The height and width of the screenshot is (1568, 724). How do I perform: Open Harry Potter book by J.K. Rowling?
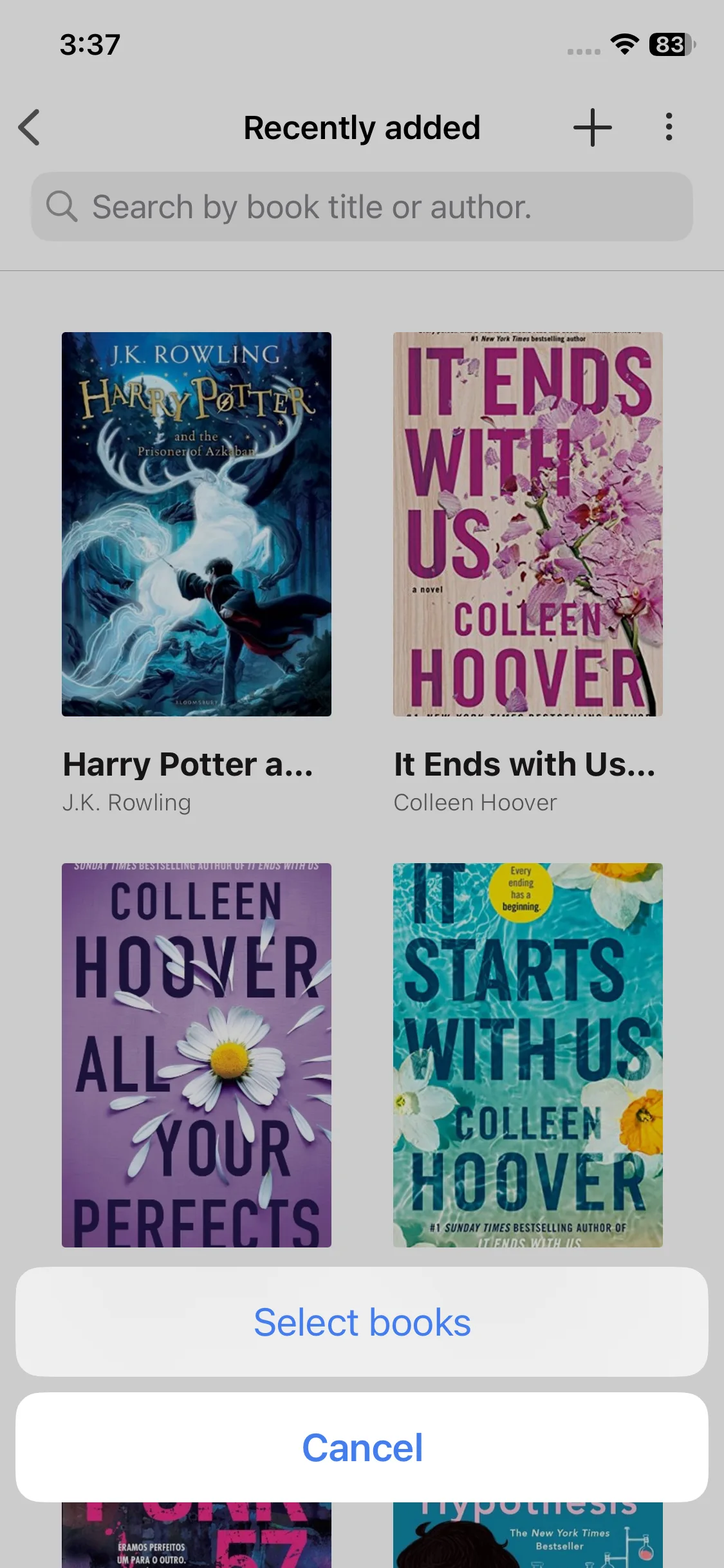coord(196,524)
